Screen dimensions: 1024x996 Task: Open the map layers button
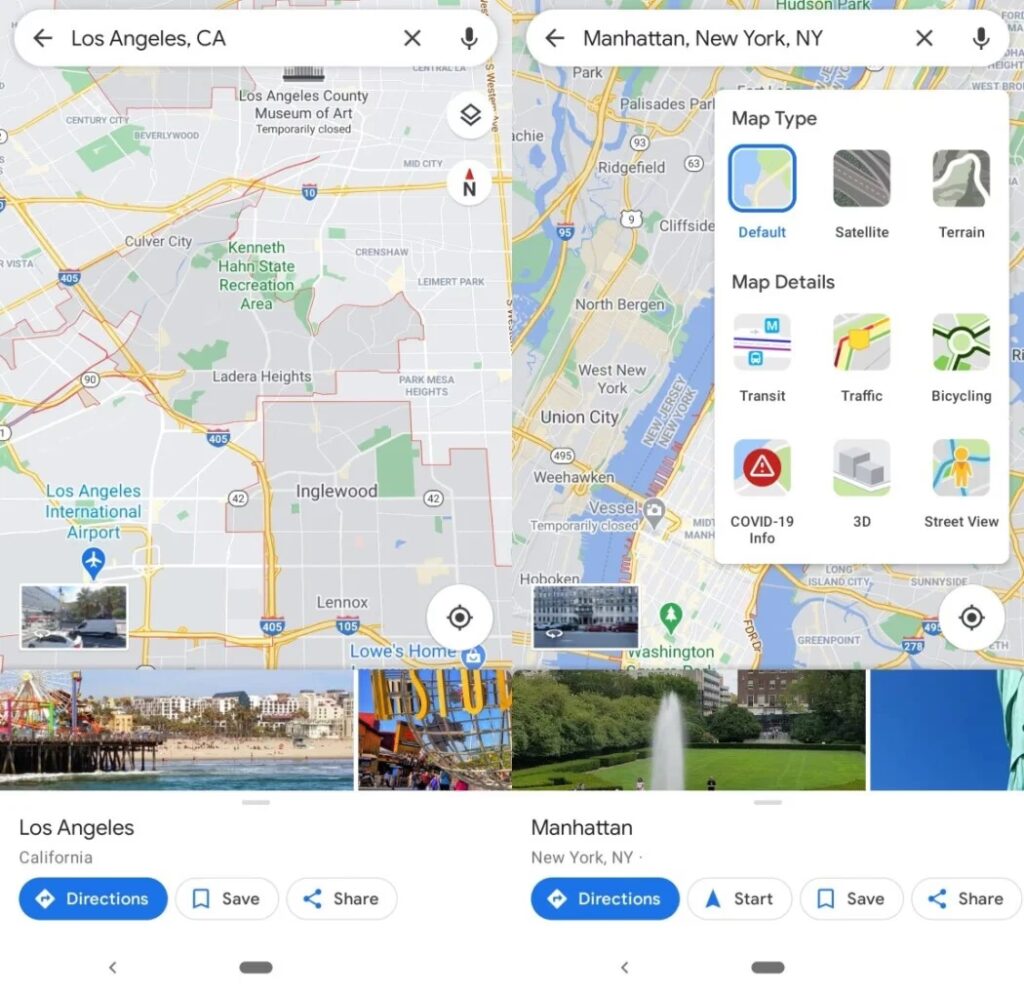470,116
